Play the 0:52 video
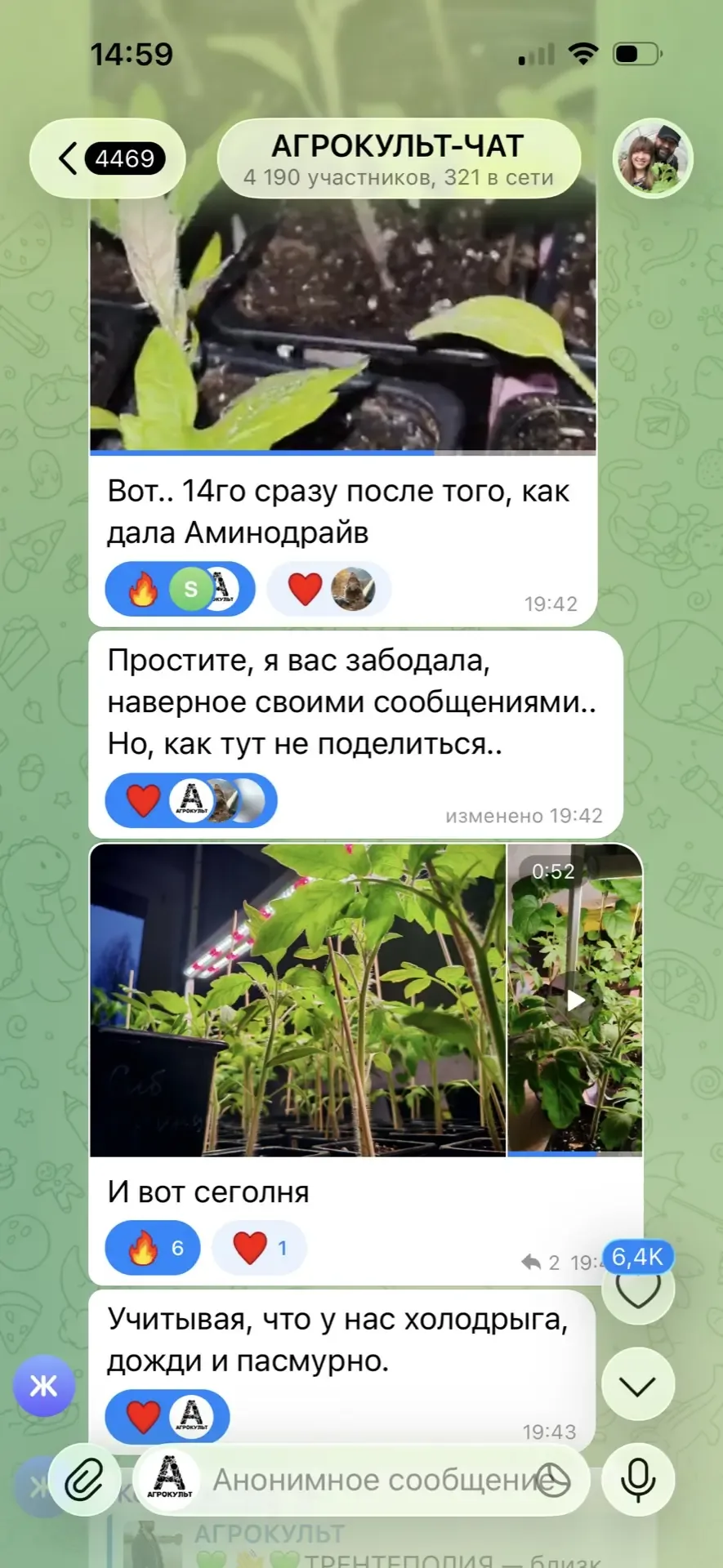 (576, 1000)
